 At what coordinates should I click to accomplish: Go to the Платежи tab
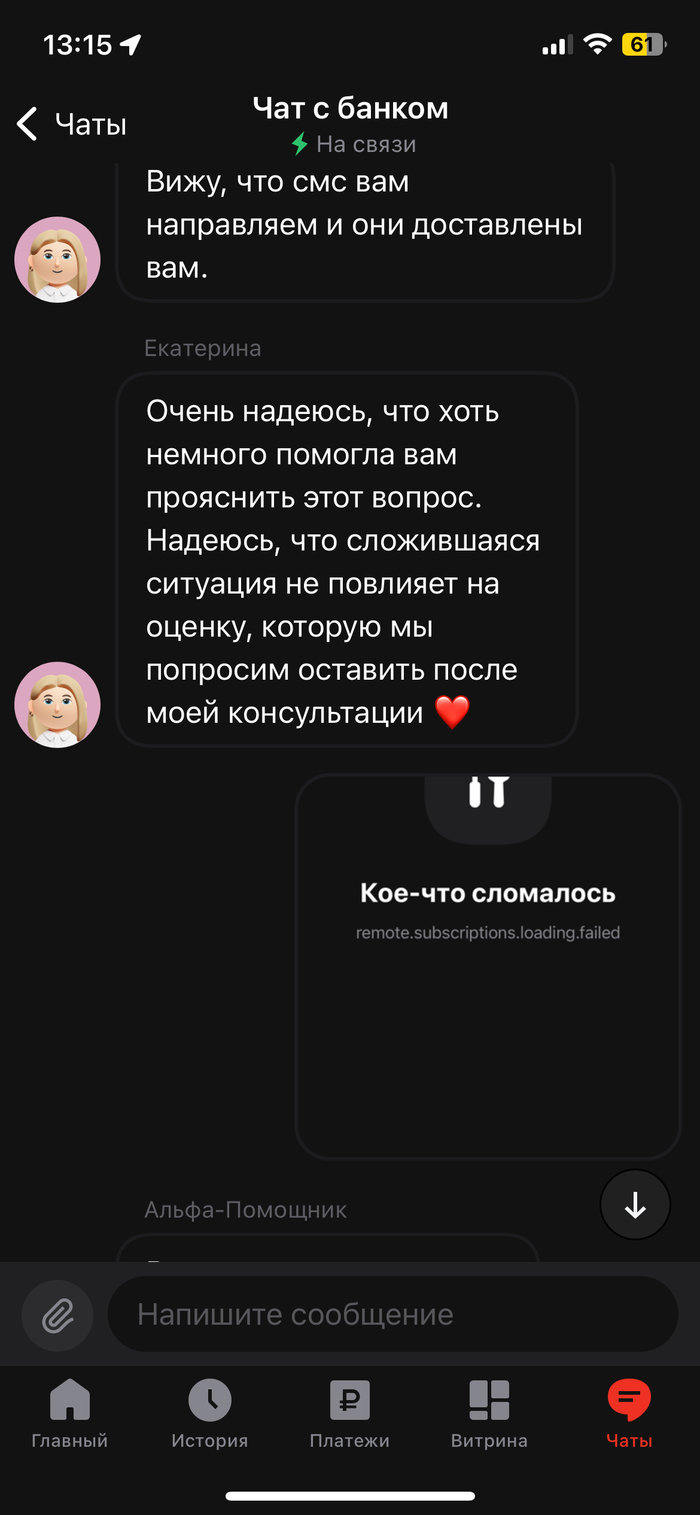click(349, 1413)
